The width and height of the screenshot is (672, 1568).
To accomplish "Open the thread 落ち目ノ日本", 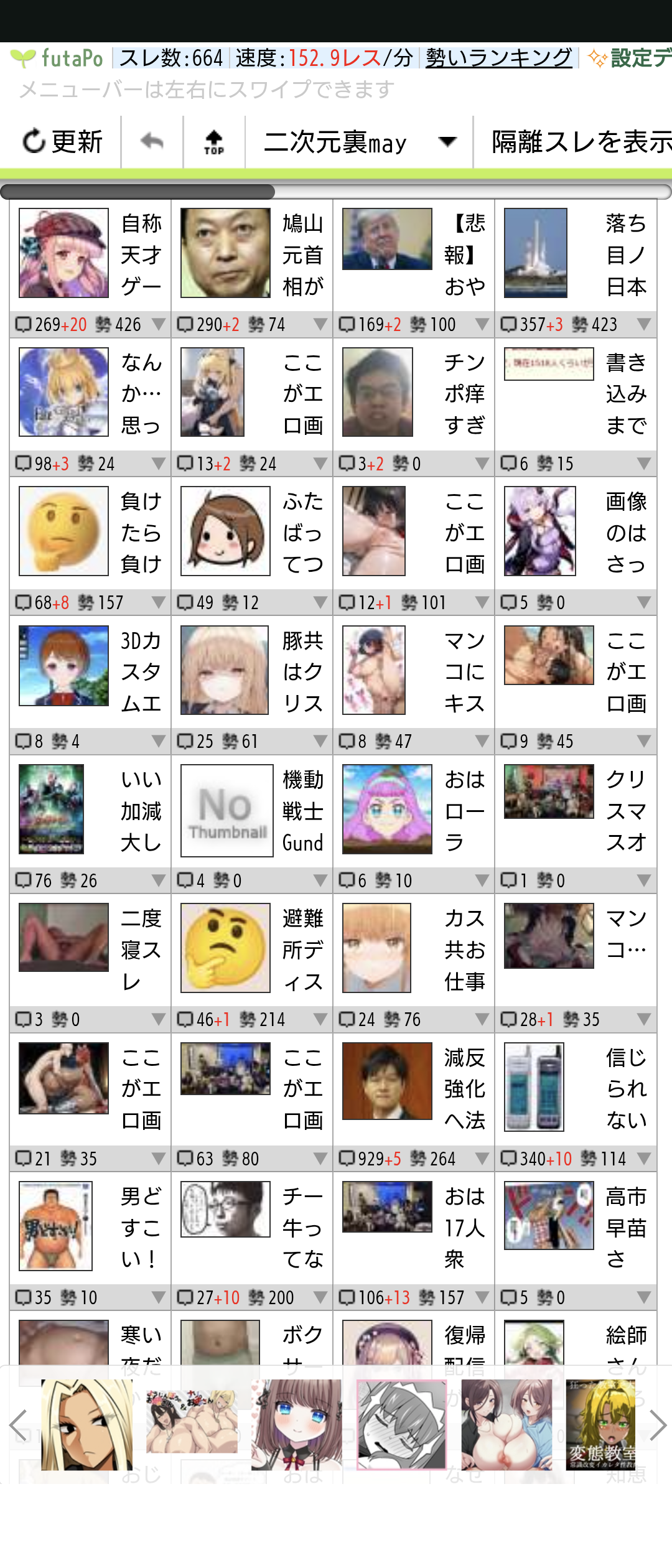I will coord(575,254).
